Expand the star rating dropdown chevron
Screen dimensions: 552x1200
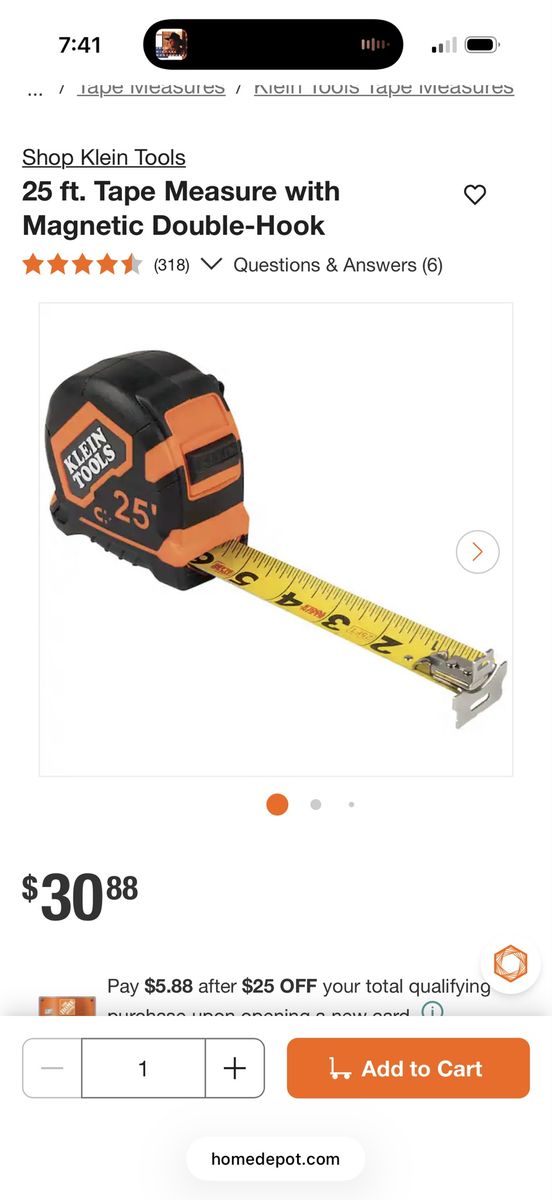(211, 264)
